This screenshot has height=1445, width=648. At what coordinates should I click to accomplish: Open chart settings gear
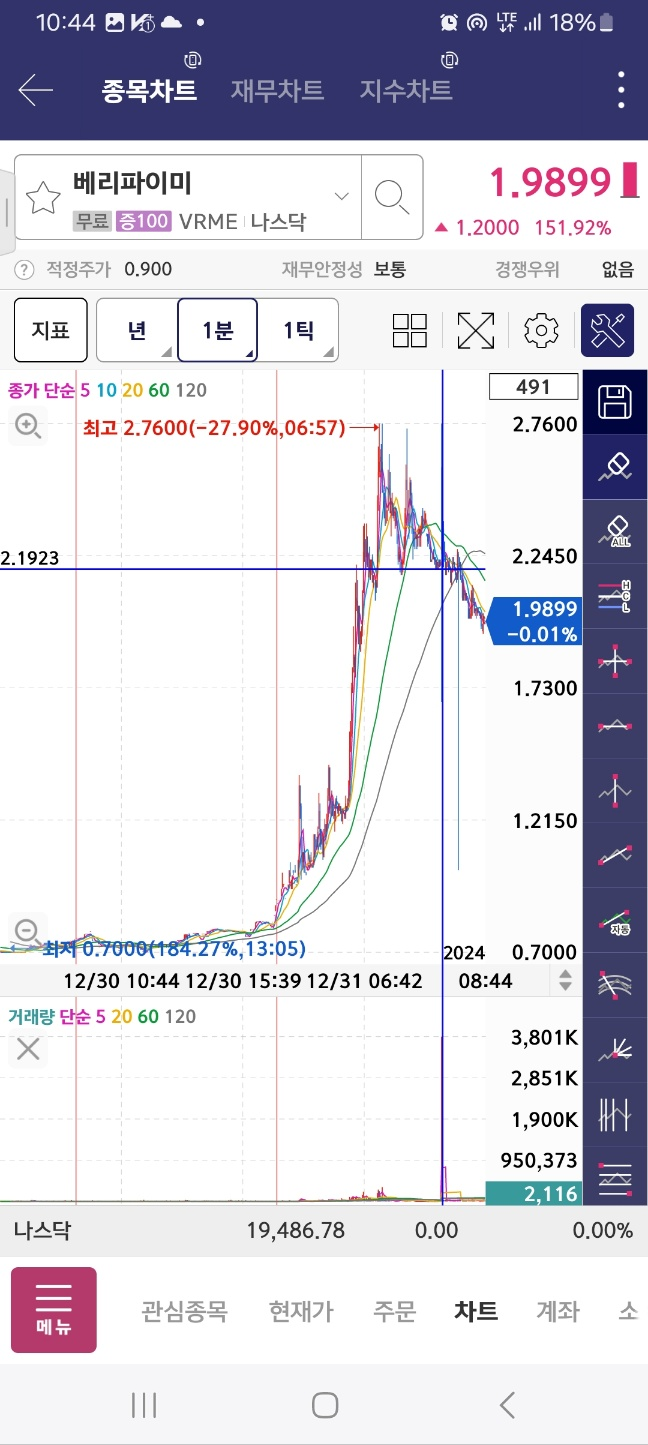click(x=541, y=331)
